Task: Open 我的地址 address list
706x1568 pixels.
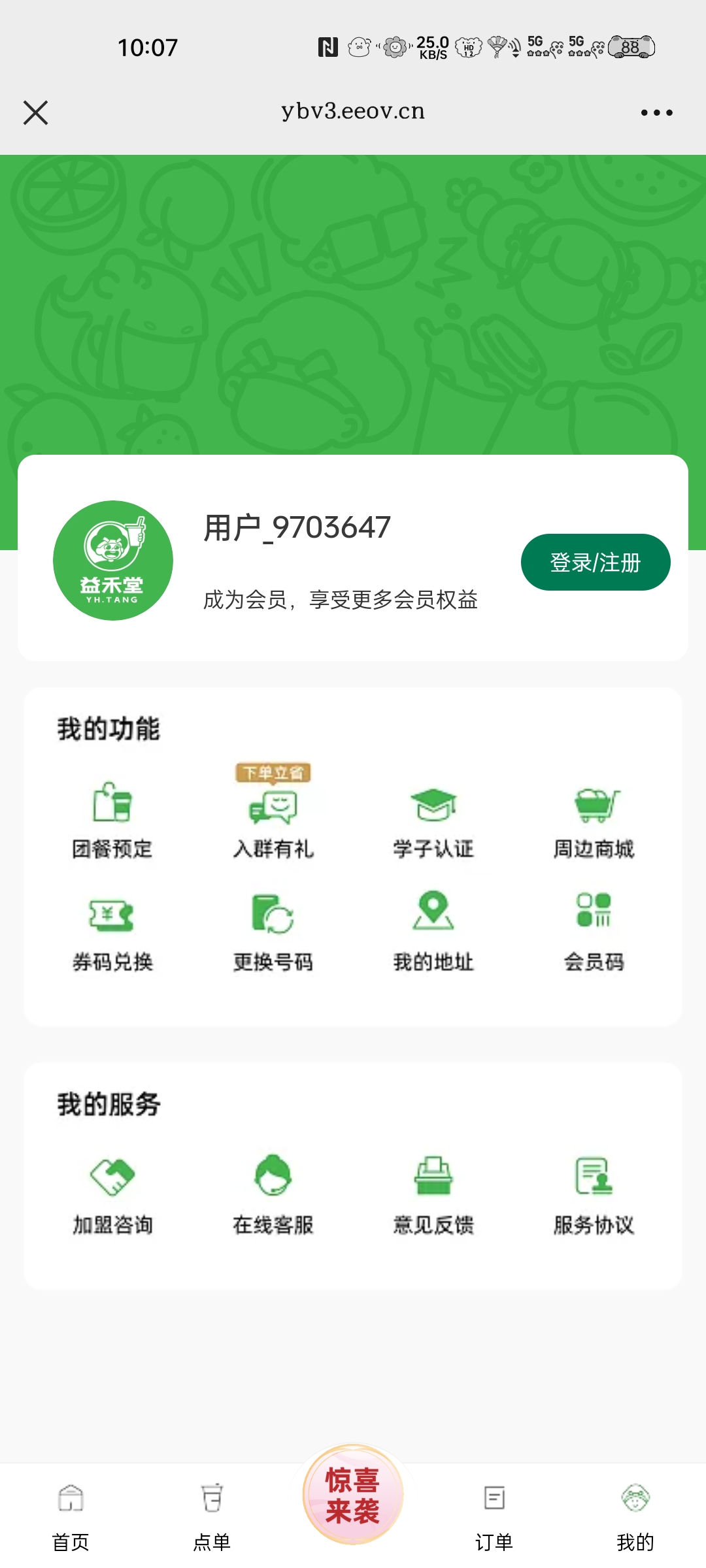Action: click(433, 931)
